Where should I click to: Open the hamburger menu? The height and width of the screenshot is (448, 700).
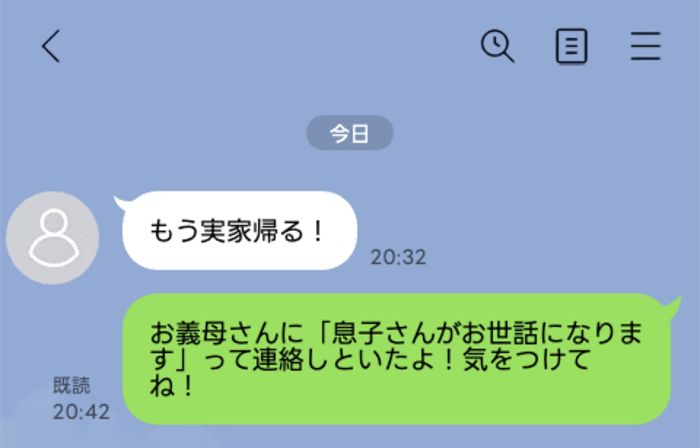[646, 46]
